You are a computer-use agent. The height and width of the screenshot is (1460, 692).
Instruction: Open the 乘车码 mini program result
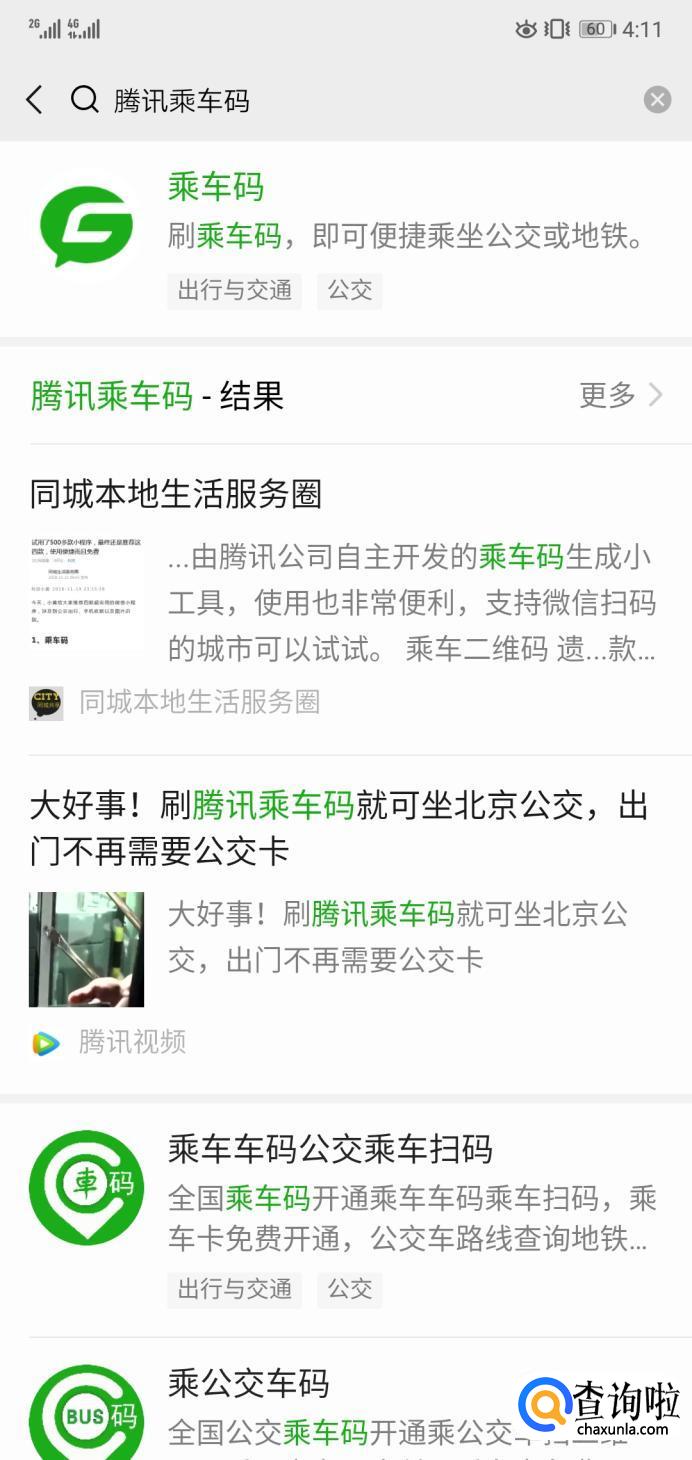coord(345,238)
